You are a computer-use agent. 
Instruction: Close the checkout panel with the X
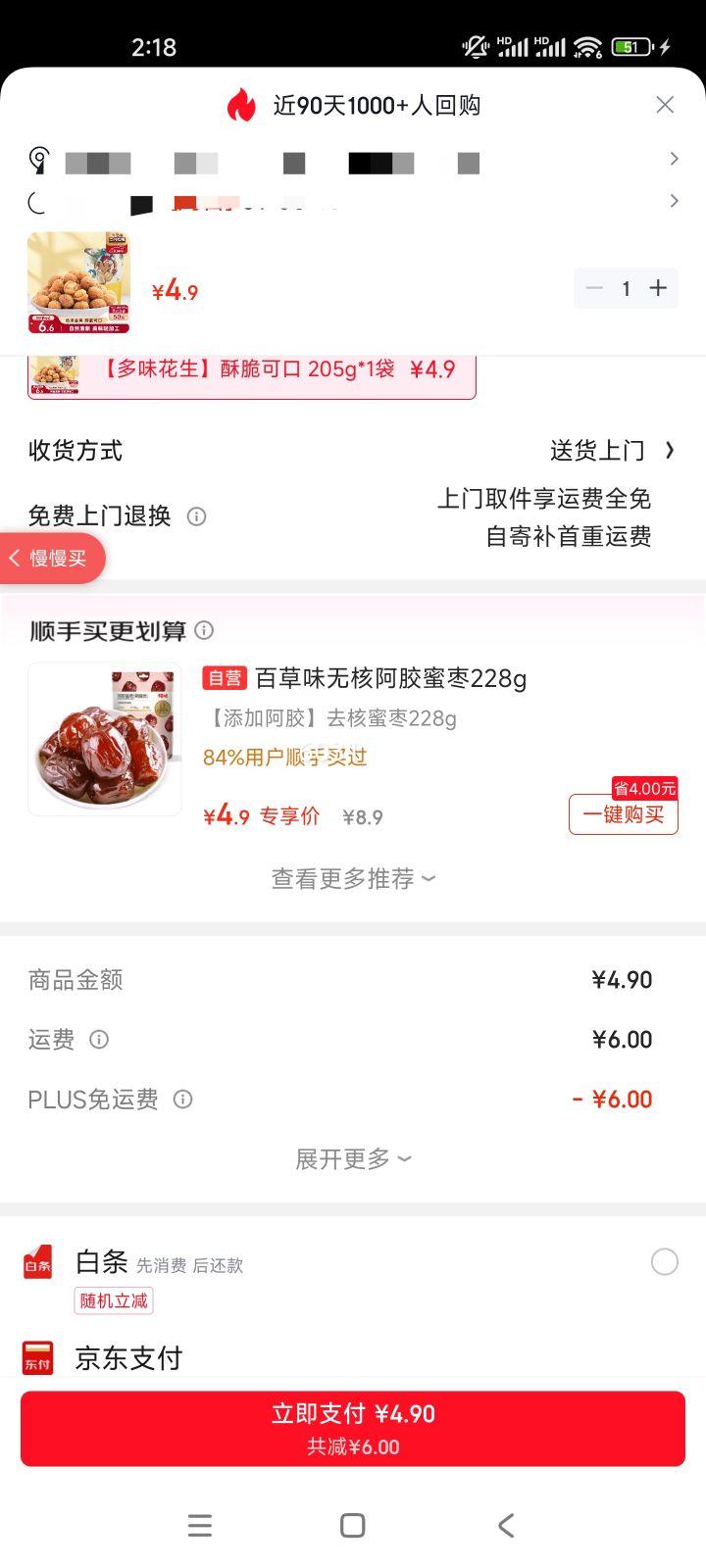click(x=664, y=104)
